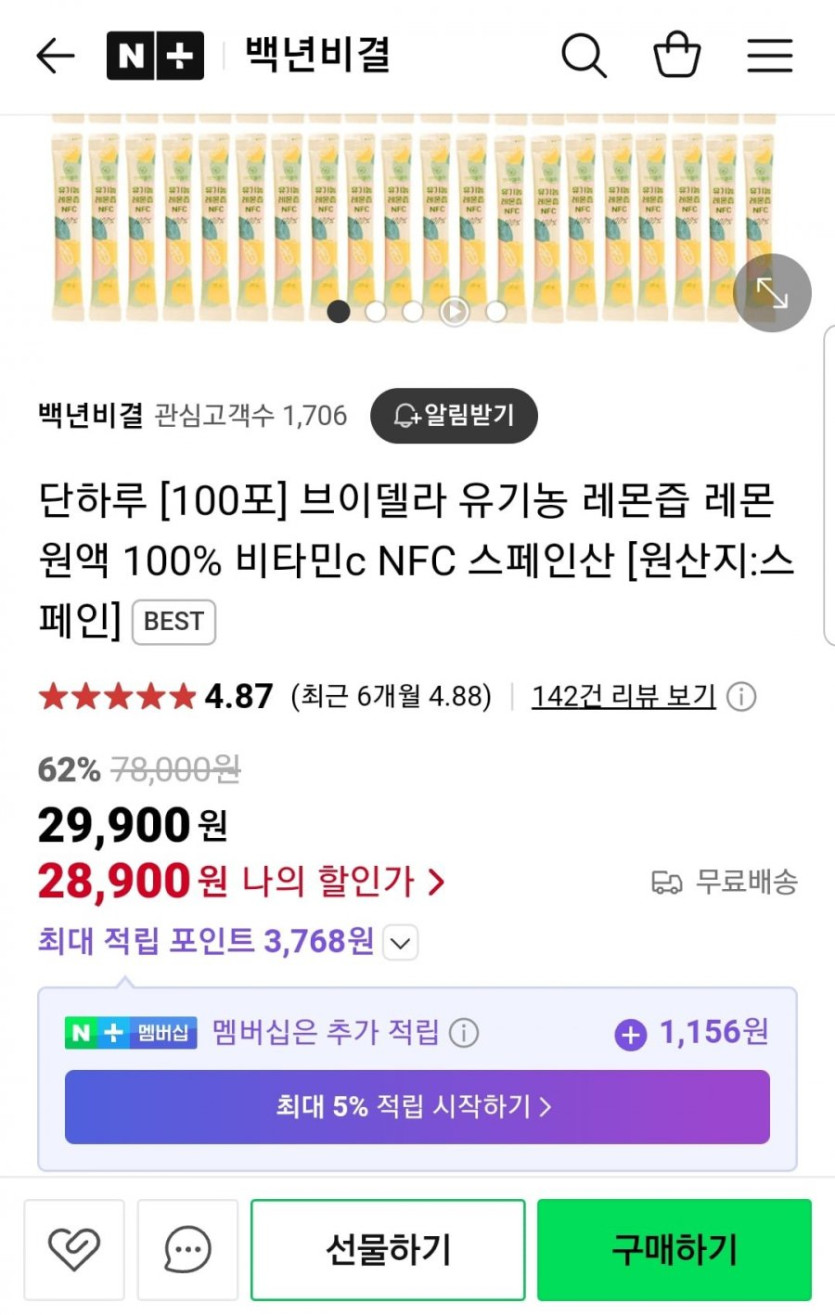This screenshot has height=1315, width=835.
Task: Open the 백년비결 store page from header
Action: (x=317, y=55)
